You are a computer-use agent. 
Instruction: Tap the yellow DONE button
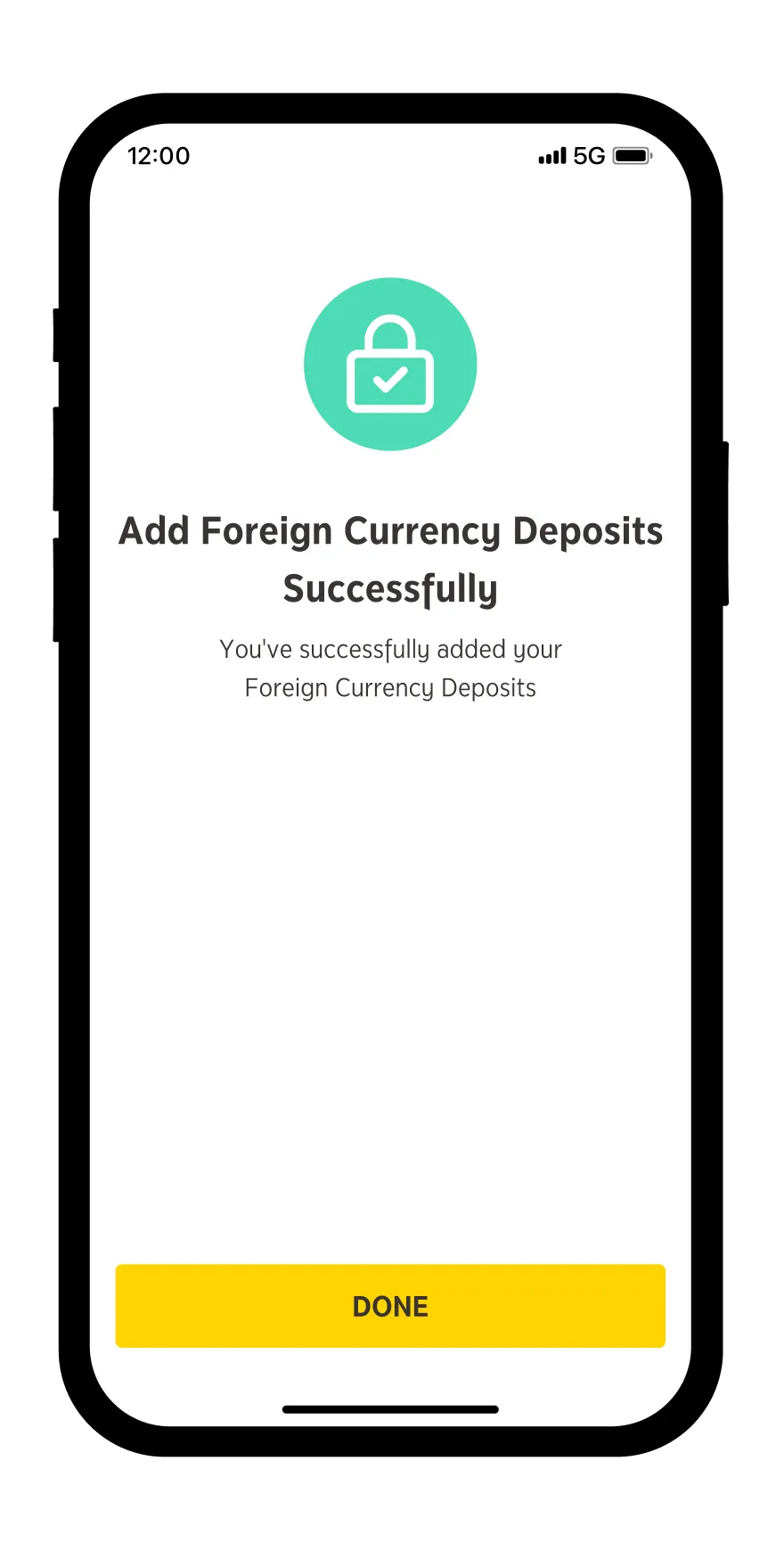point(390,1305)
